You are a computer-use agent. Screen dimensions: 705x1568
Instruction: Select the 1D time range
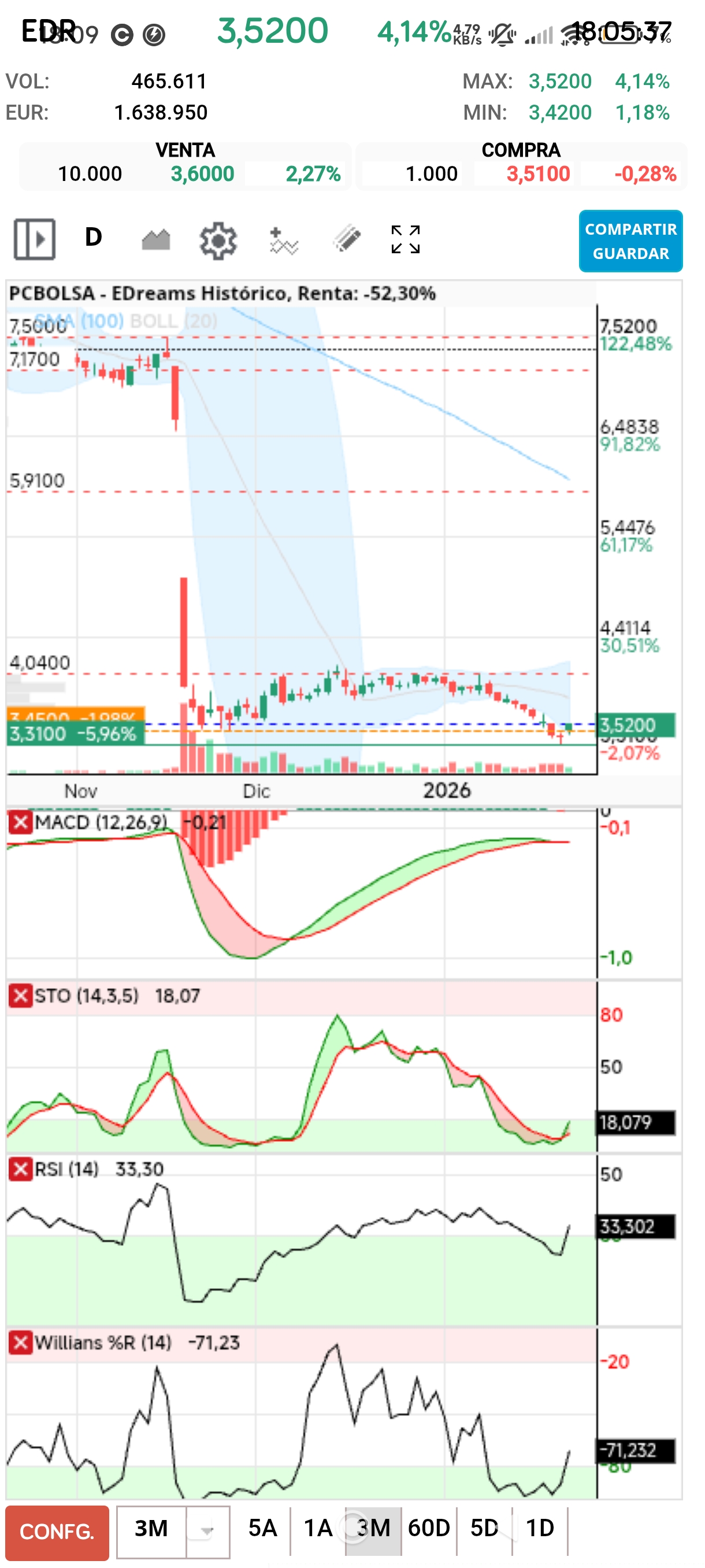coord(540,1529)
